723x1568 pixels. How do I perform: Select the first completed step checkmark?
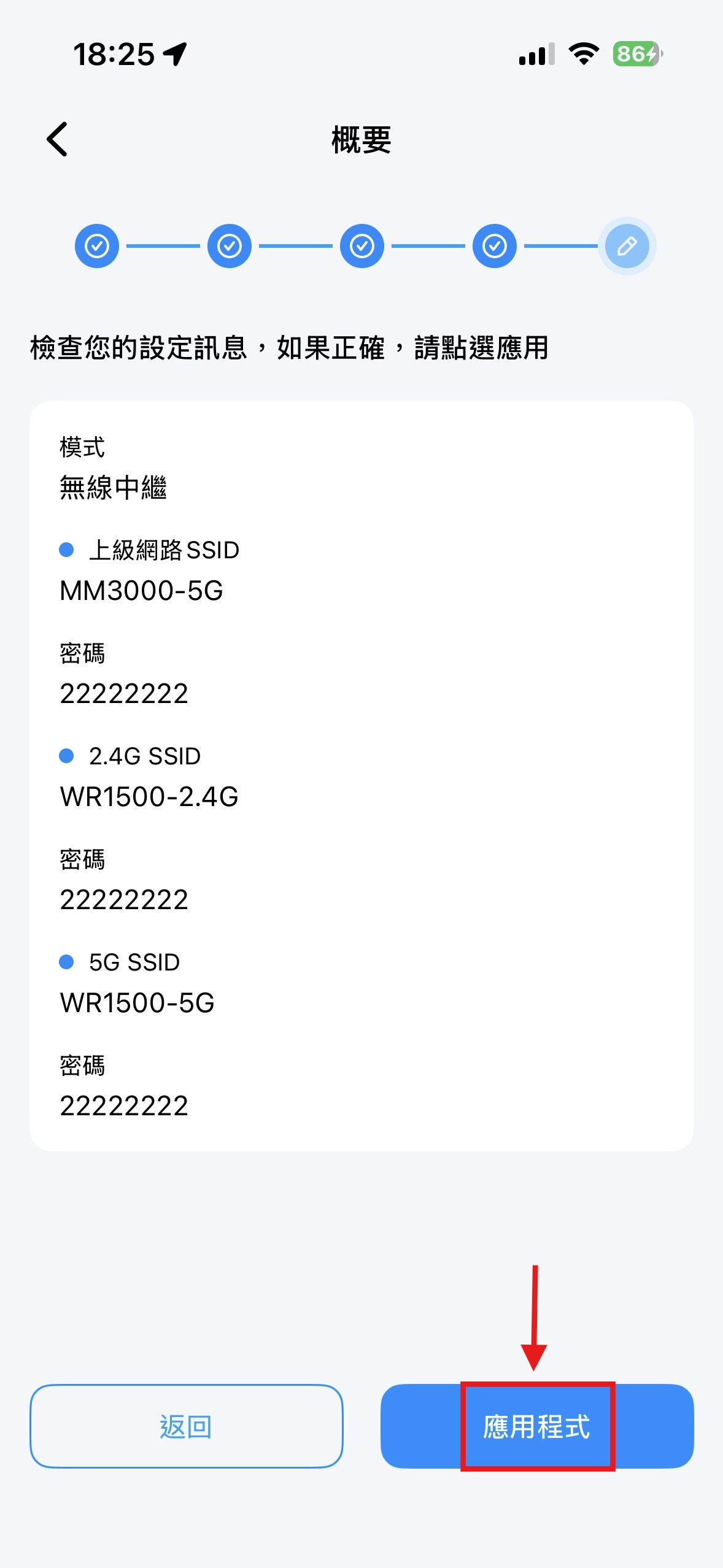[x=96, y=245]
